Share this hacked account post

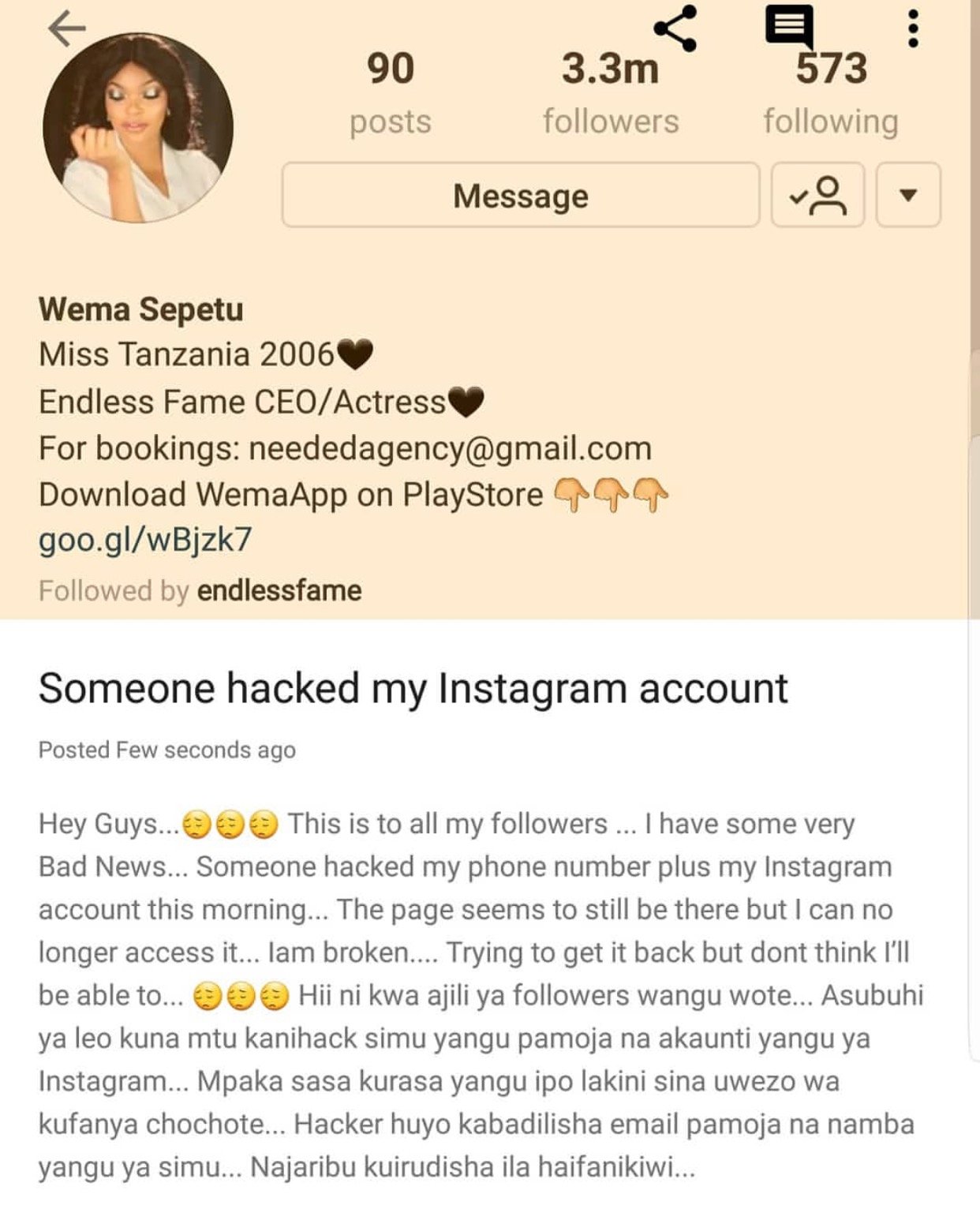click(x=675, y=28)
